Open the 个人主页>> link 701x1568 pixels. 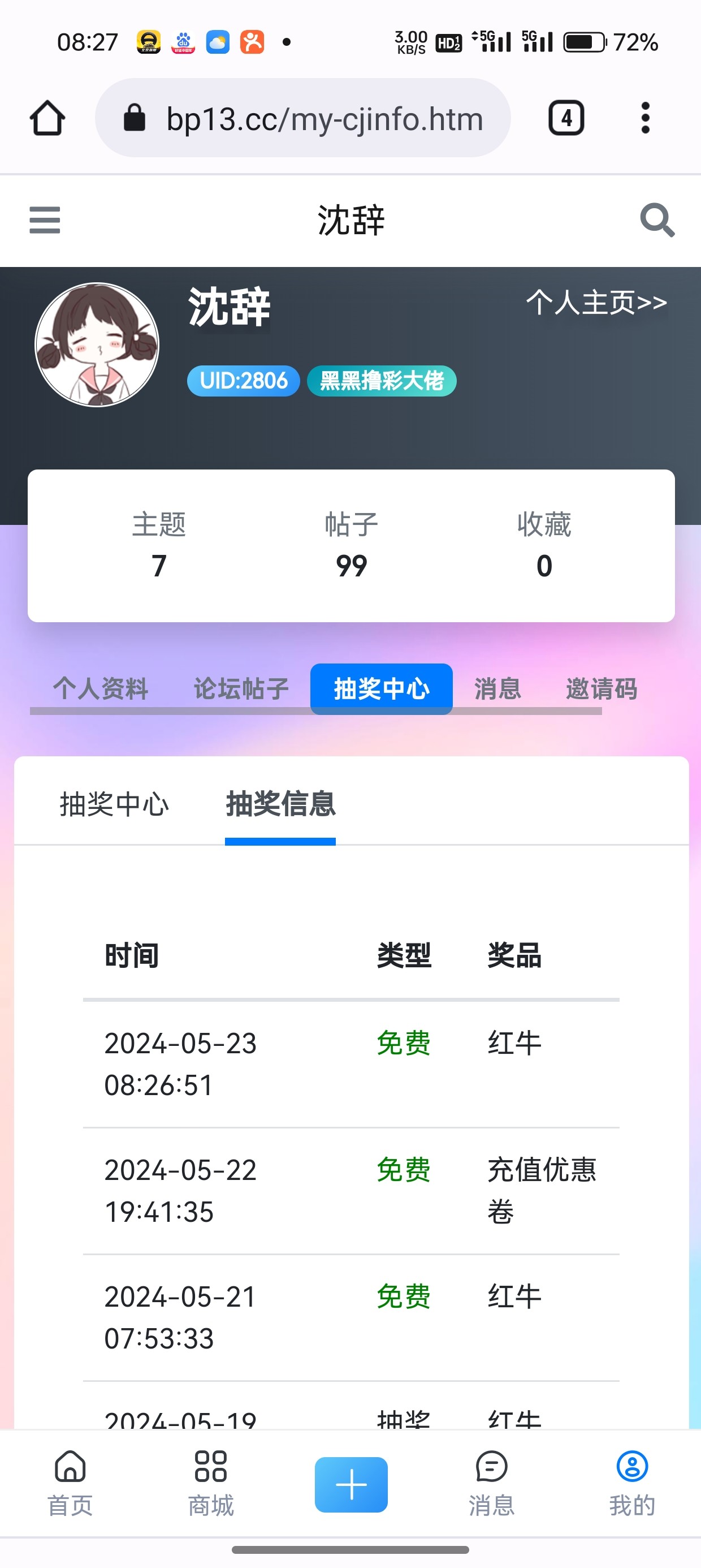(596, 303)
